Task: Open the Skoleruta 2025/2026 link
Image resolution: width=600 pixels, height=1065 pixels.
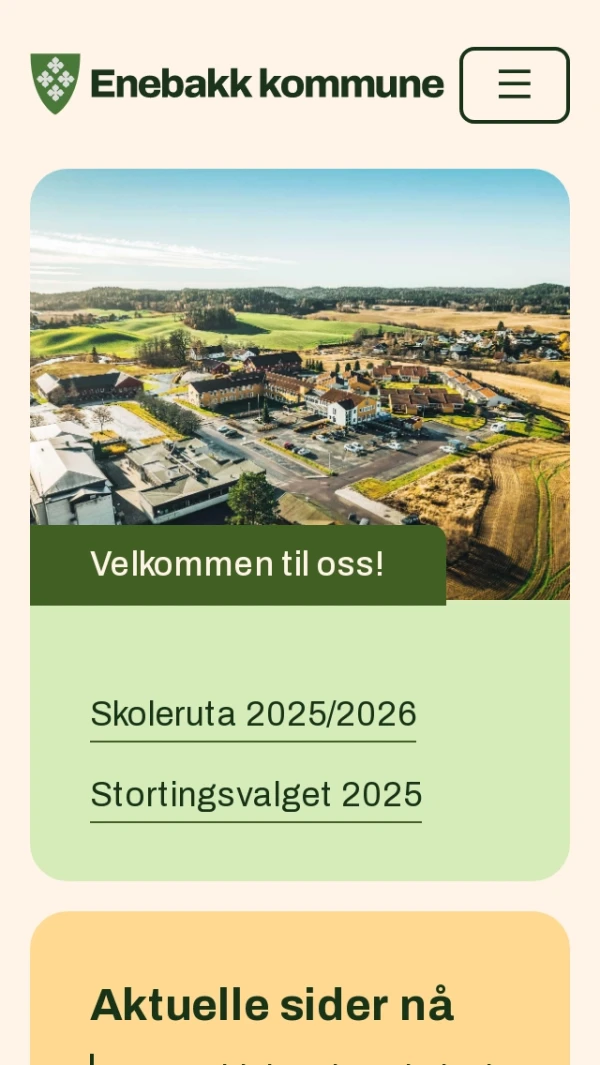Action: (253, 715)
